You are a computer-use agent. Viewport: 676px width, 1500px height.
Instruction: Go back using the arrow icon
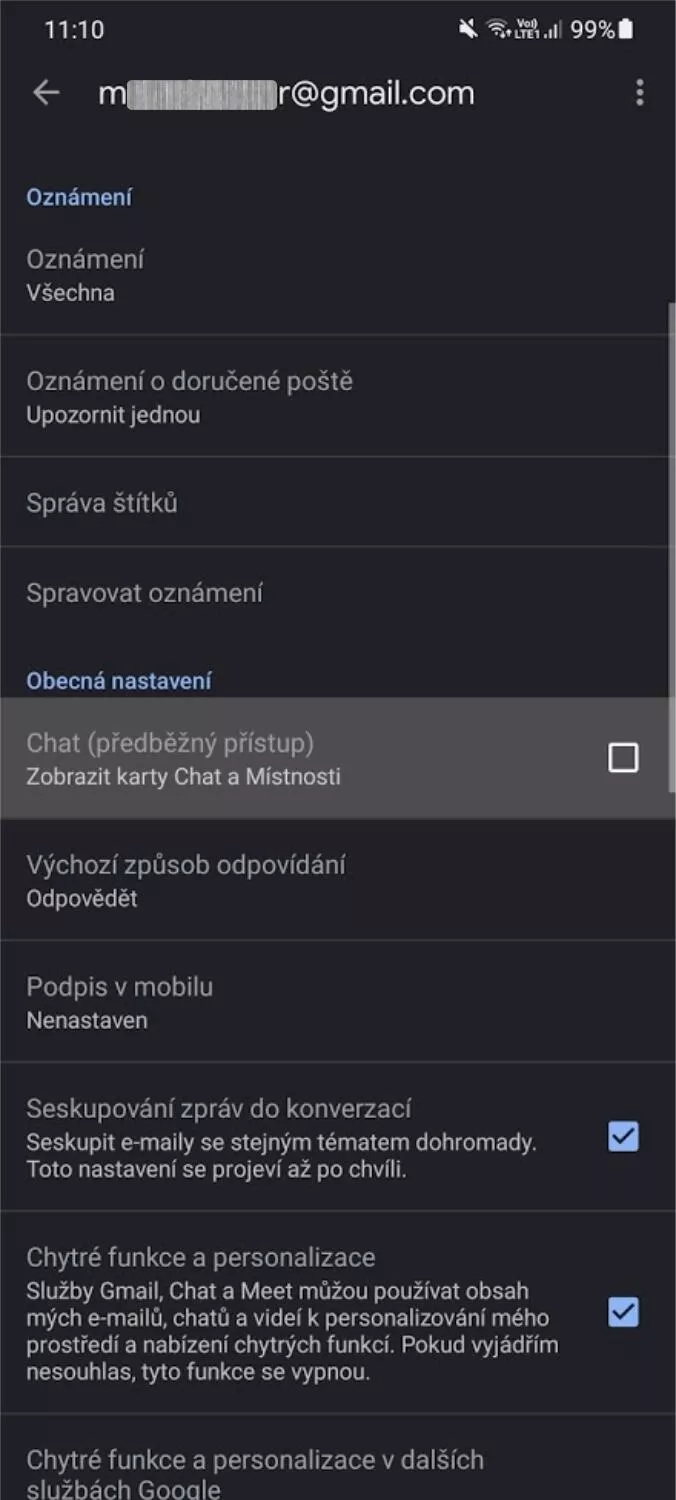click(46, 93)
